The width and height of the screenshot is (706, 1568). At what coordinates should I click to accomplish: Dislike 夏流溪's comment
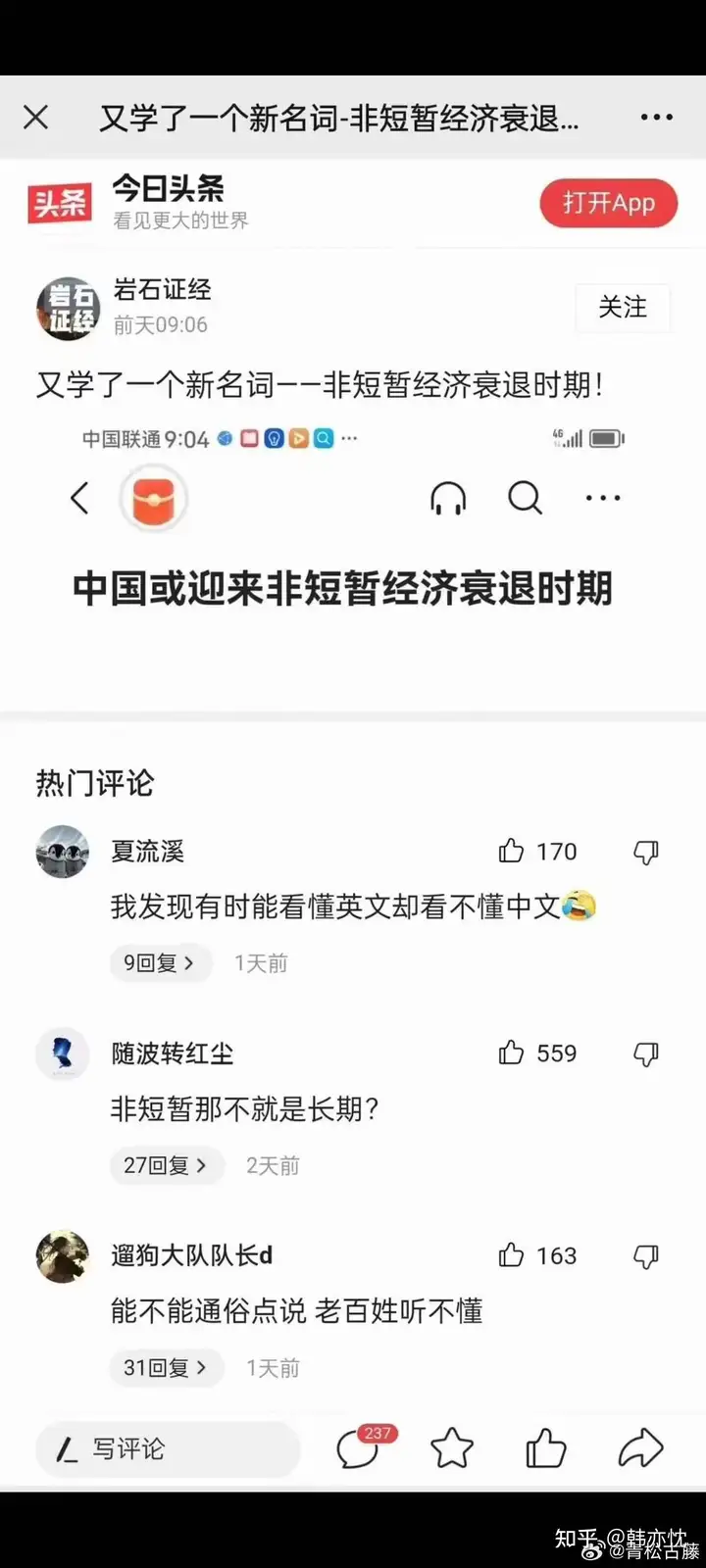pyautogui.click(x=646, y=852)
